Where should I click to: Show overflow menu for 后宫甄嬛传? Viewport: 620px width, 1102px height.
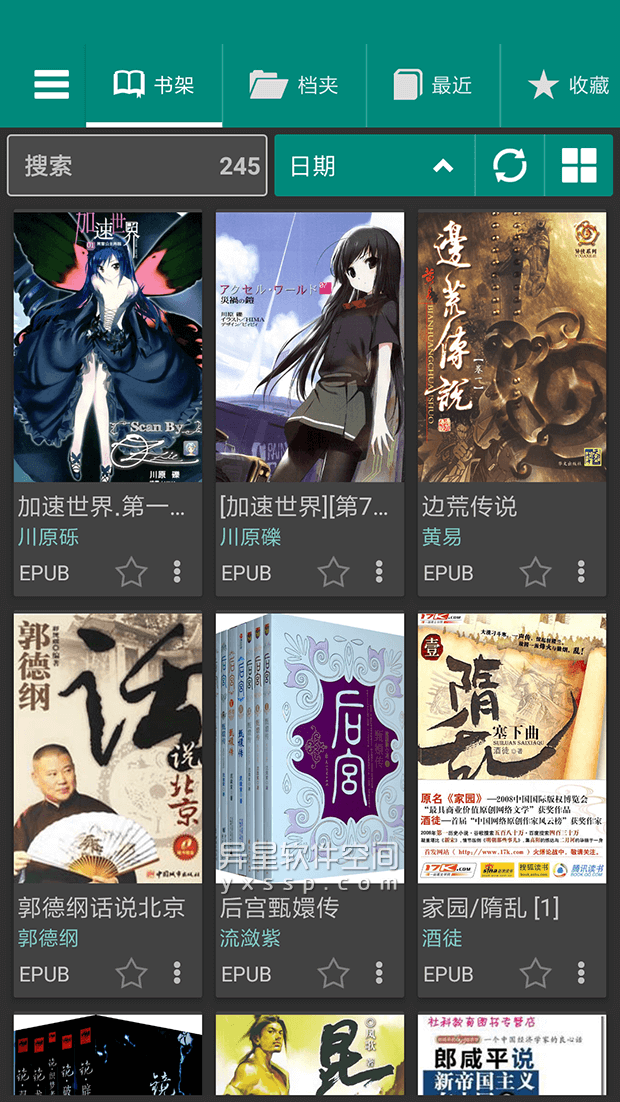(x=379, y=973)
